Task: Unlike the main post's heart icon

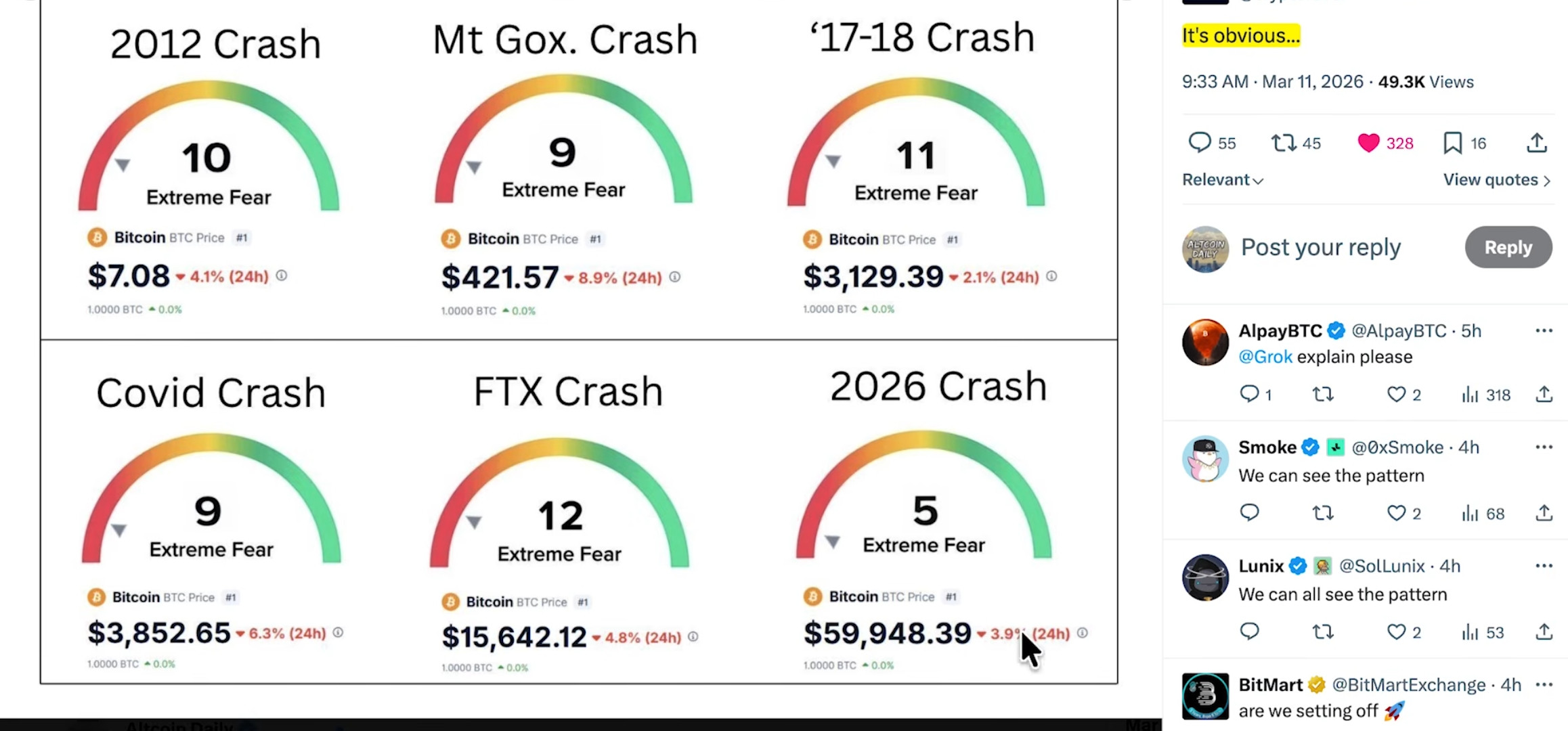Action: (x=1368, y=143)
